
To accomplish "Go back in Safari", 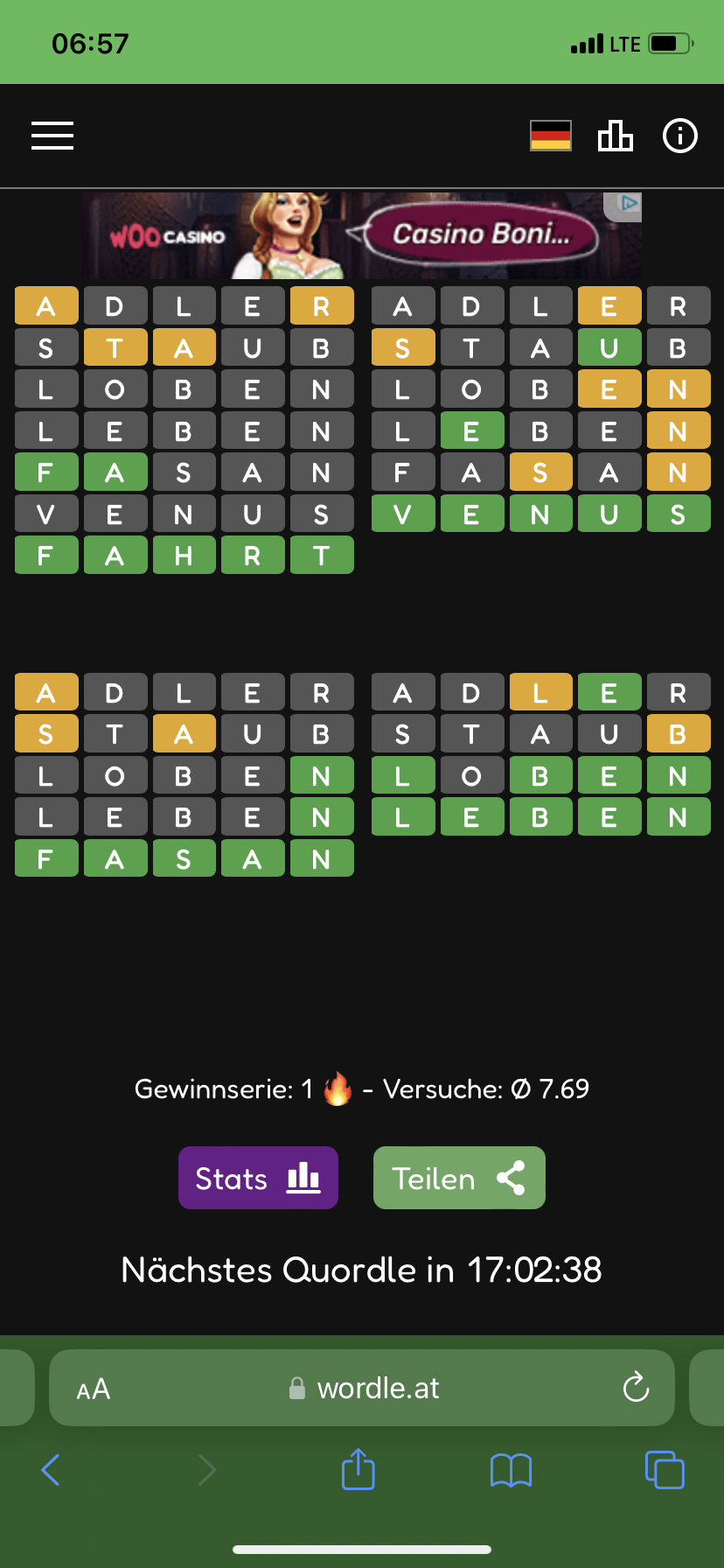I will coord(51,1470).
